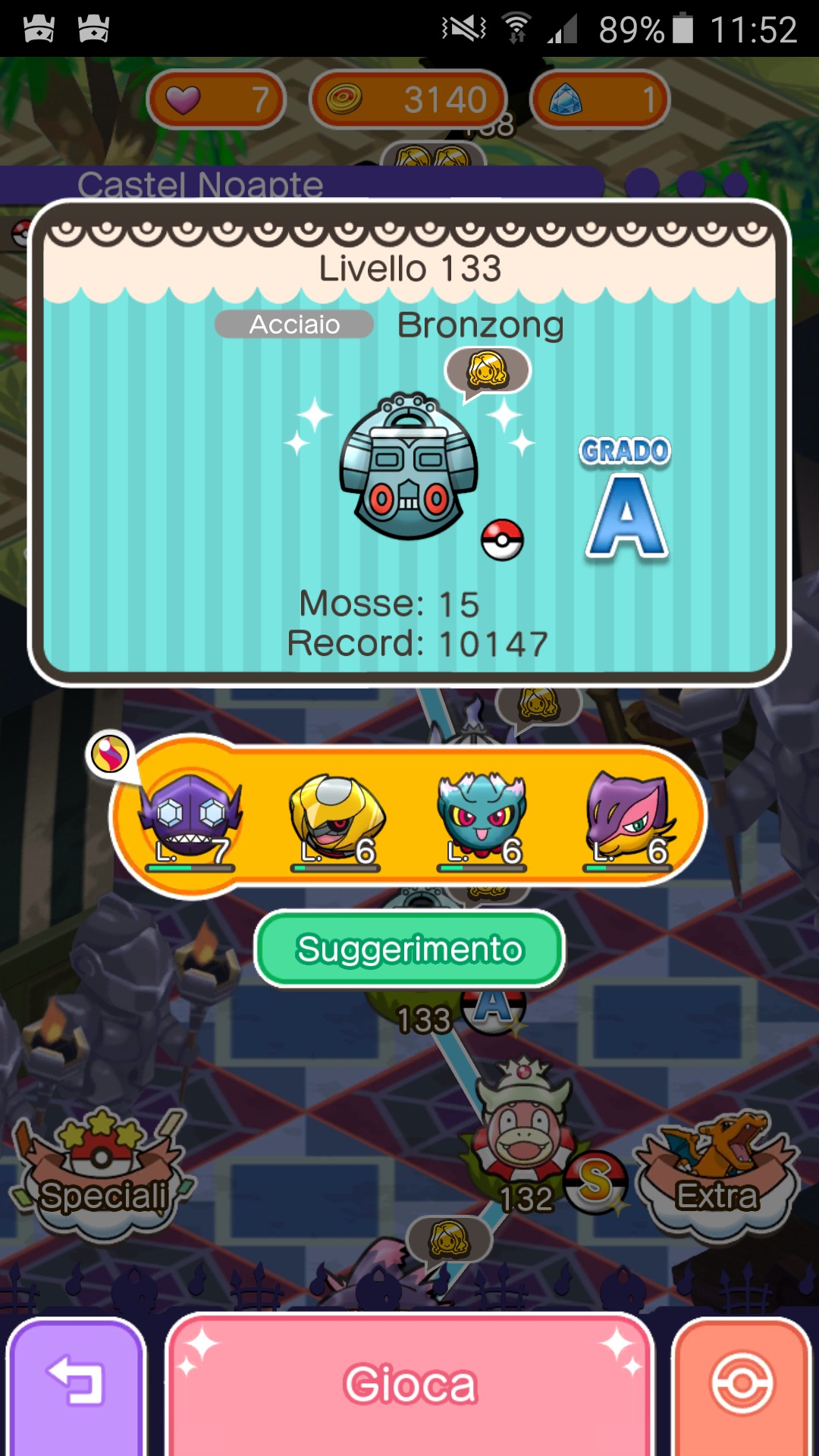819x1456 pixels.
Task: Tap the Gioca button to start
Action: coord(409,1384)
